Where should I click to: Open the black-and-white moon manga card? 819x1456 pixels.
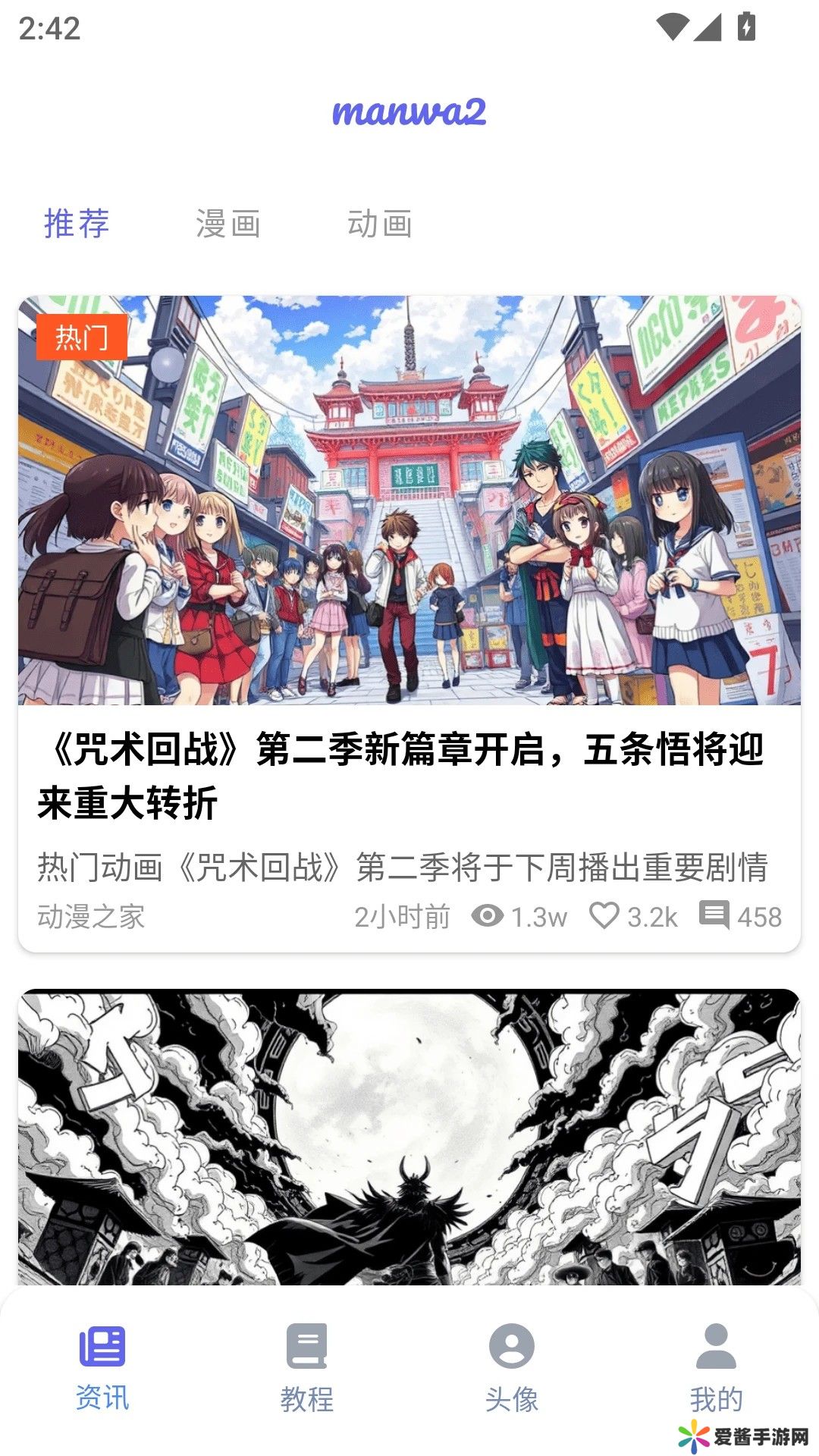(409, 1136)
